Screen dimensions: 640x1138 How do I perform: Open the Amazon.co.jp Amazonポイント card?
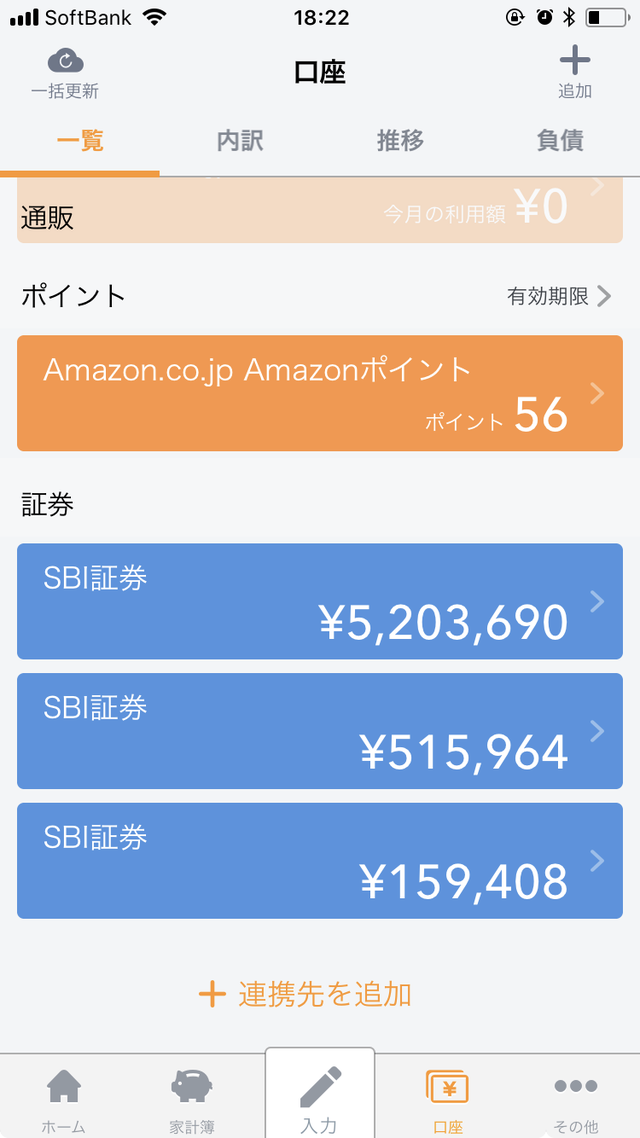pyautogui.click(x=319, y=393)
